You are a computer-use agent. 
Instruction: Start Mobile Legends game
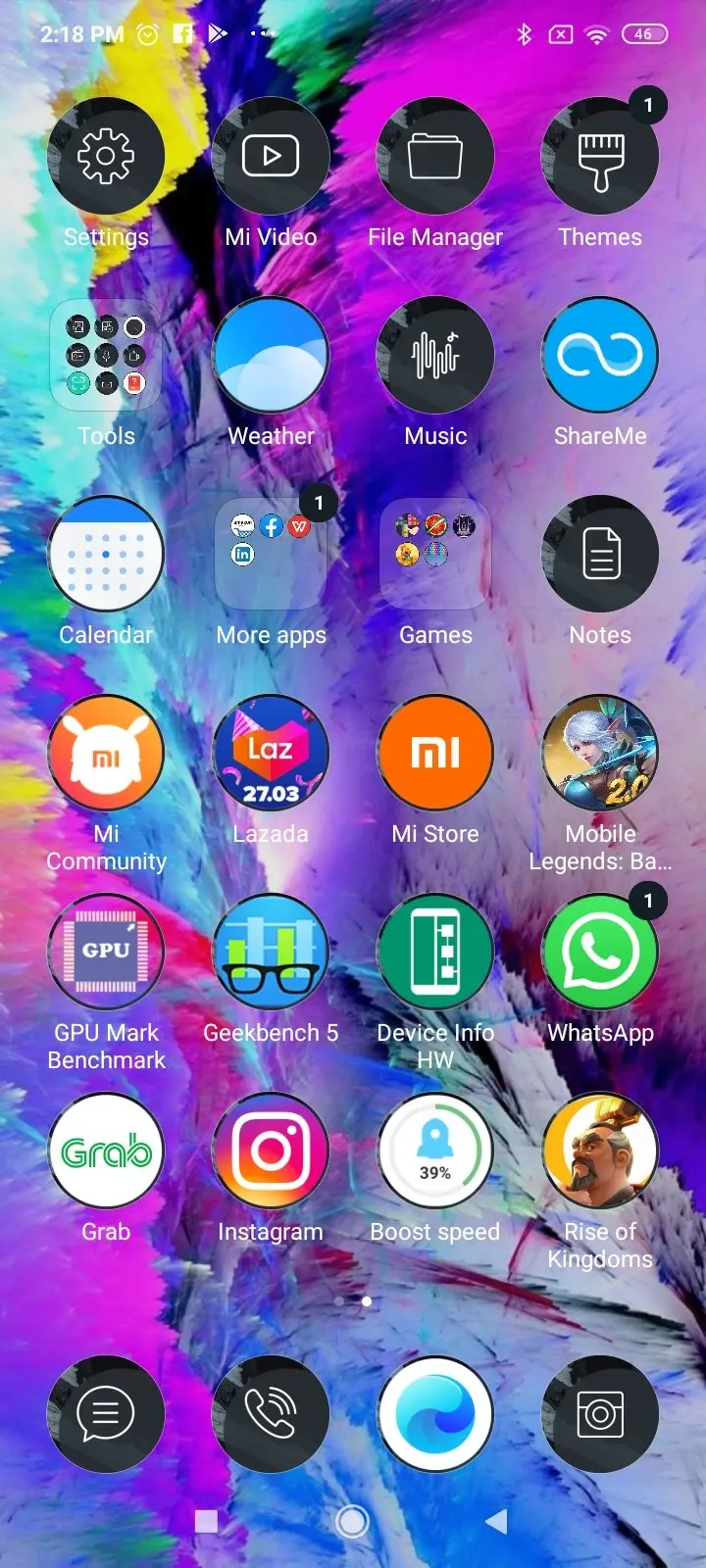click(x=600, y=754)
